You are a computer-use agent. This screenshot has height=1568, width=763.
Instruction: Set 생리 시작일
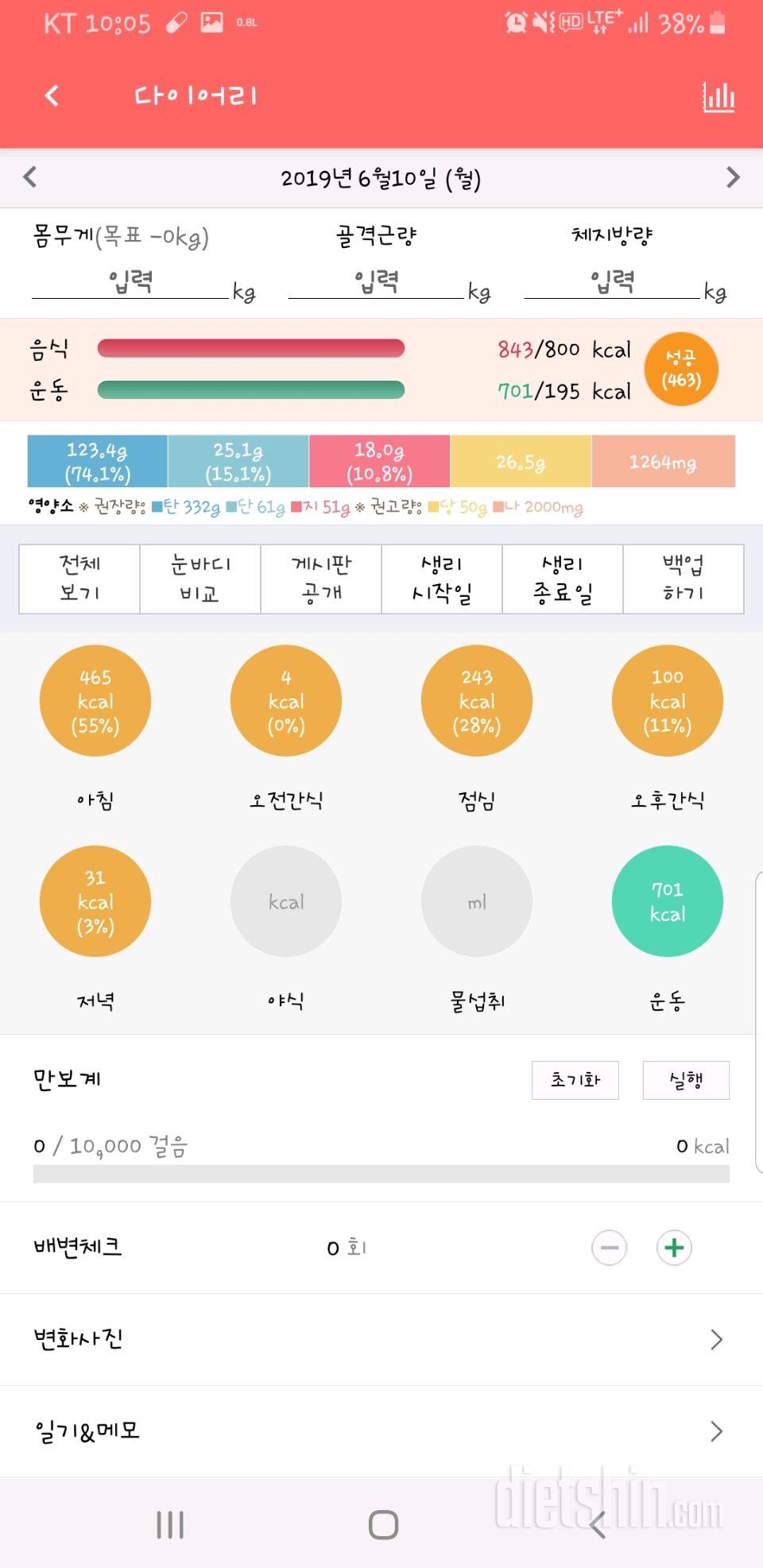coord(442,579)
